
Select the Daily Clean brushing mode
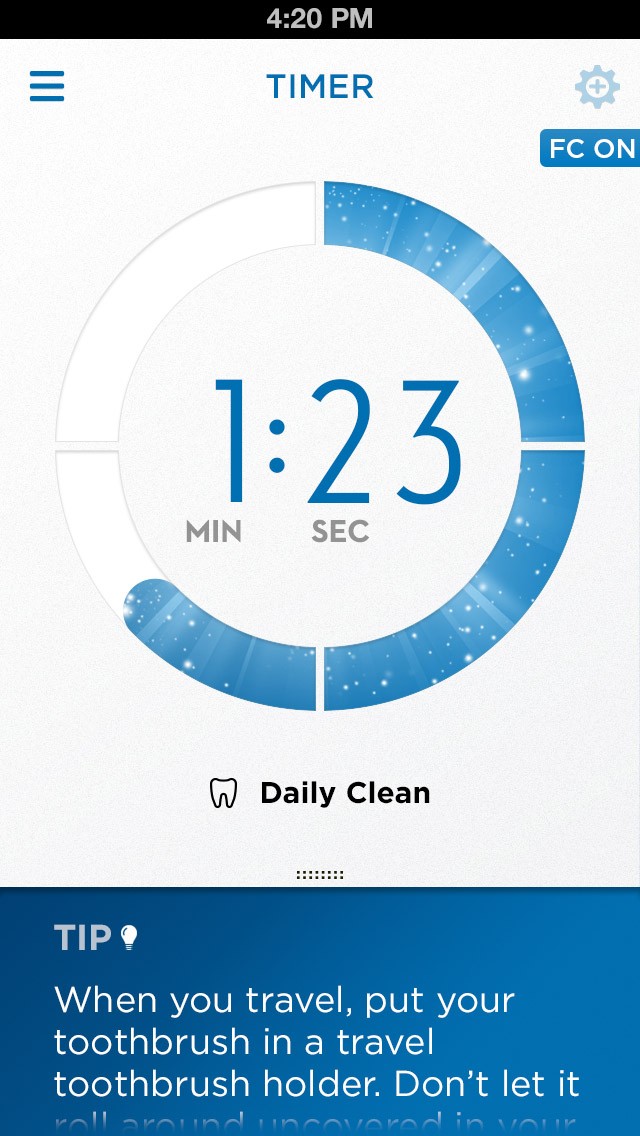pos(320,793)
